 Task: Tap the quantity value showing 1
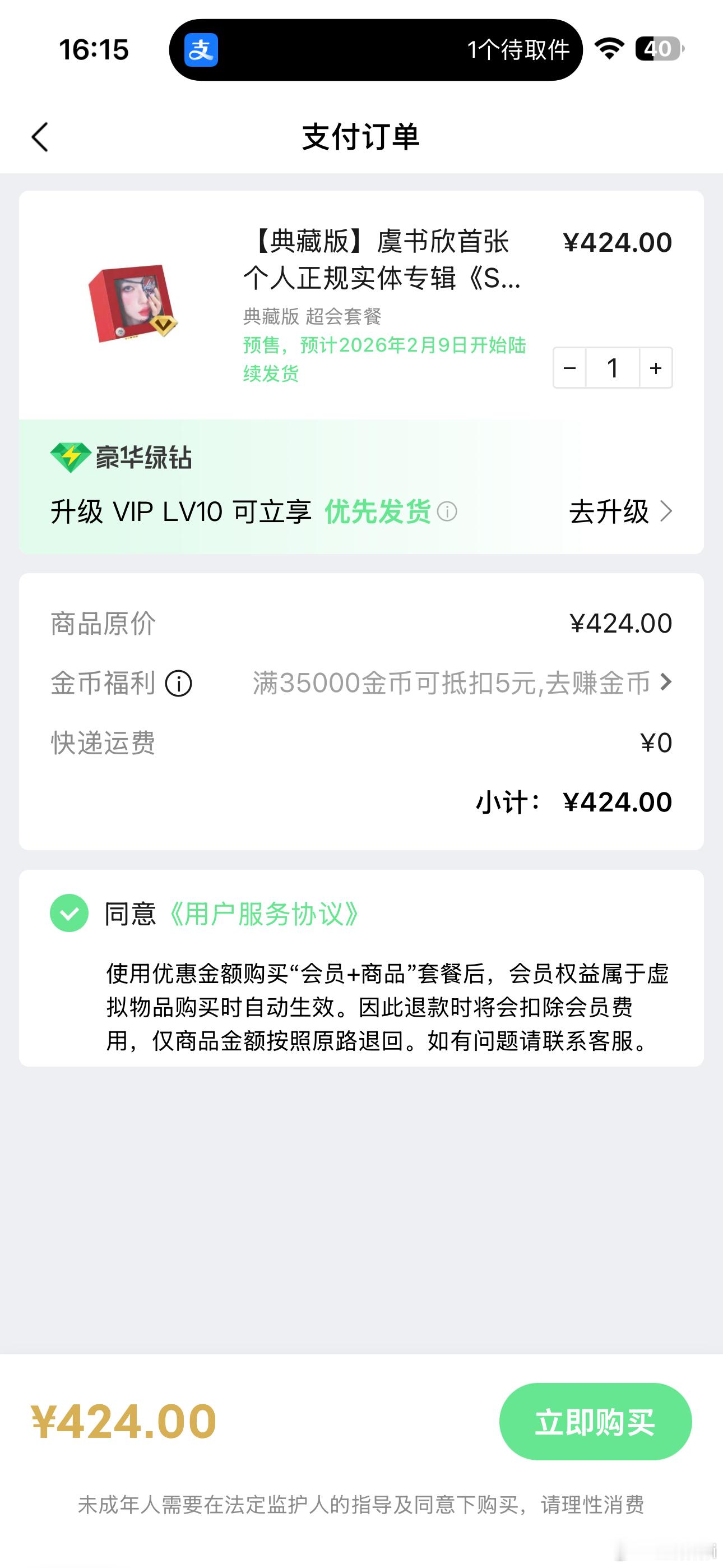[611, 367]
